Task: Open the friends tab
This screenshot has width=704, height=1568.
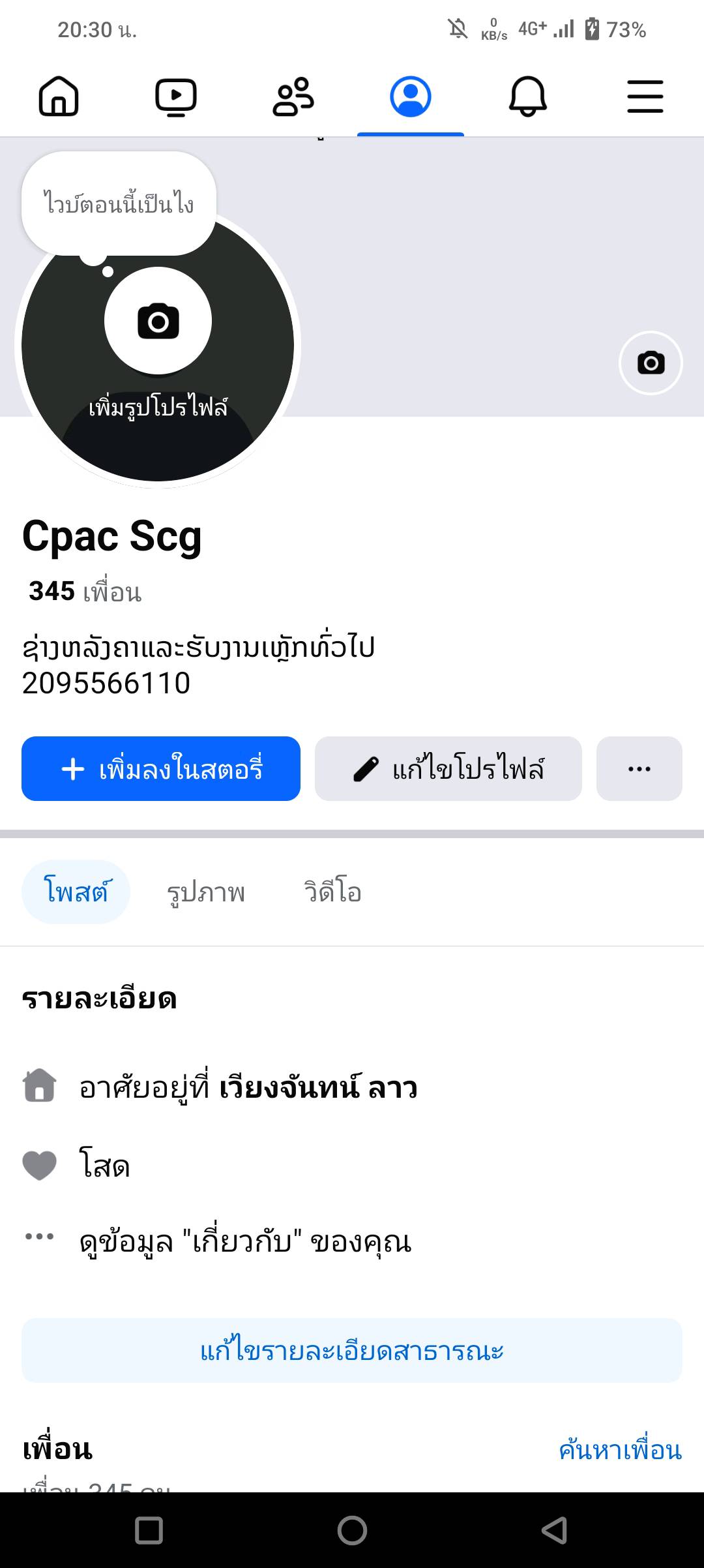Action: coord(293,97)
